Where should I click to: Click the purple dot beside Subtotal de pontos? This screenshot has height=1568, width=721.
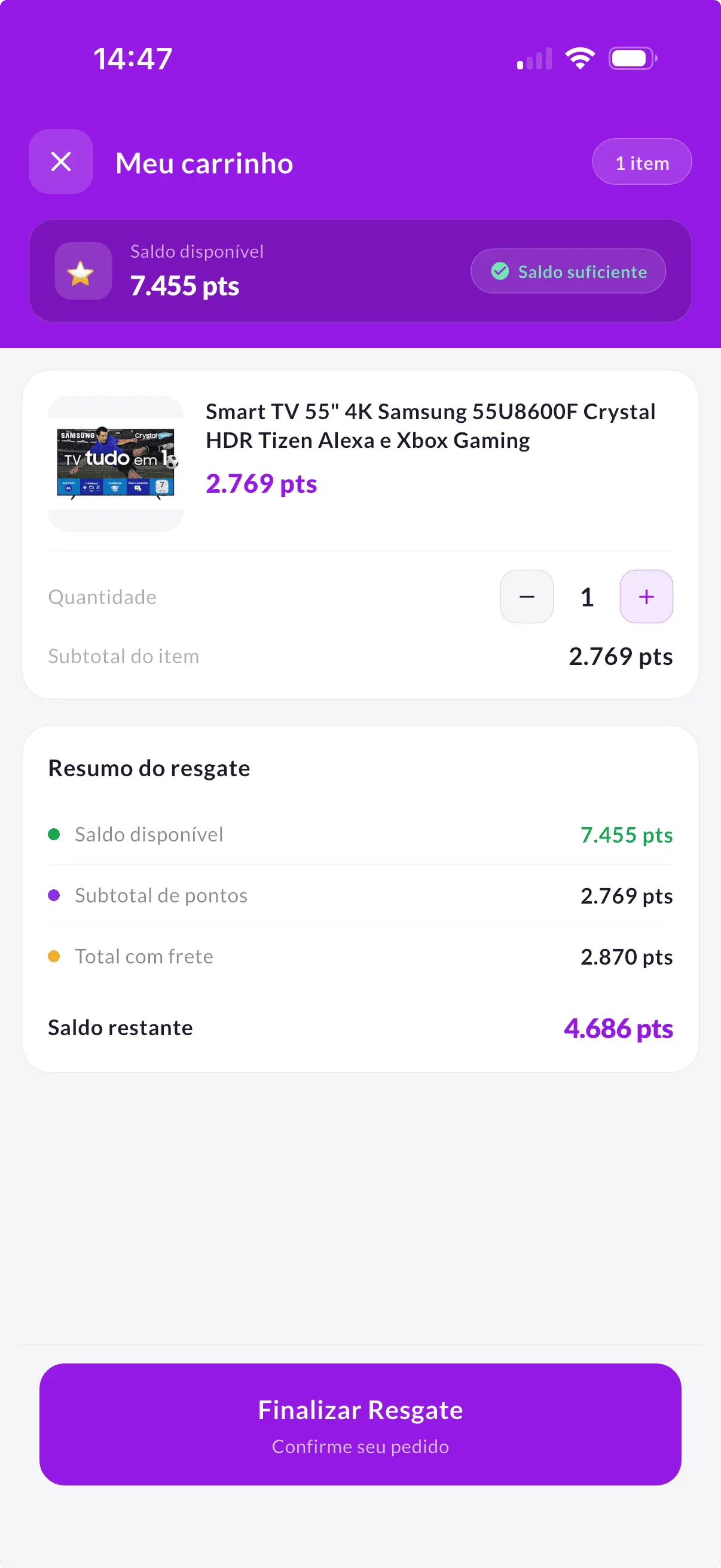55,895
